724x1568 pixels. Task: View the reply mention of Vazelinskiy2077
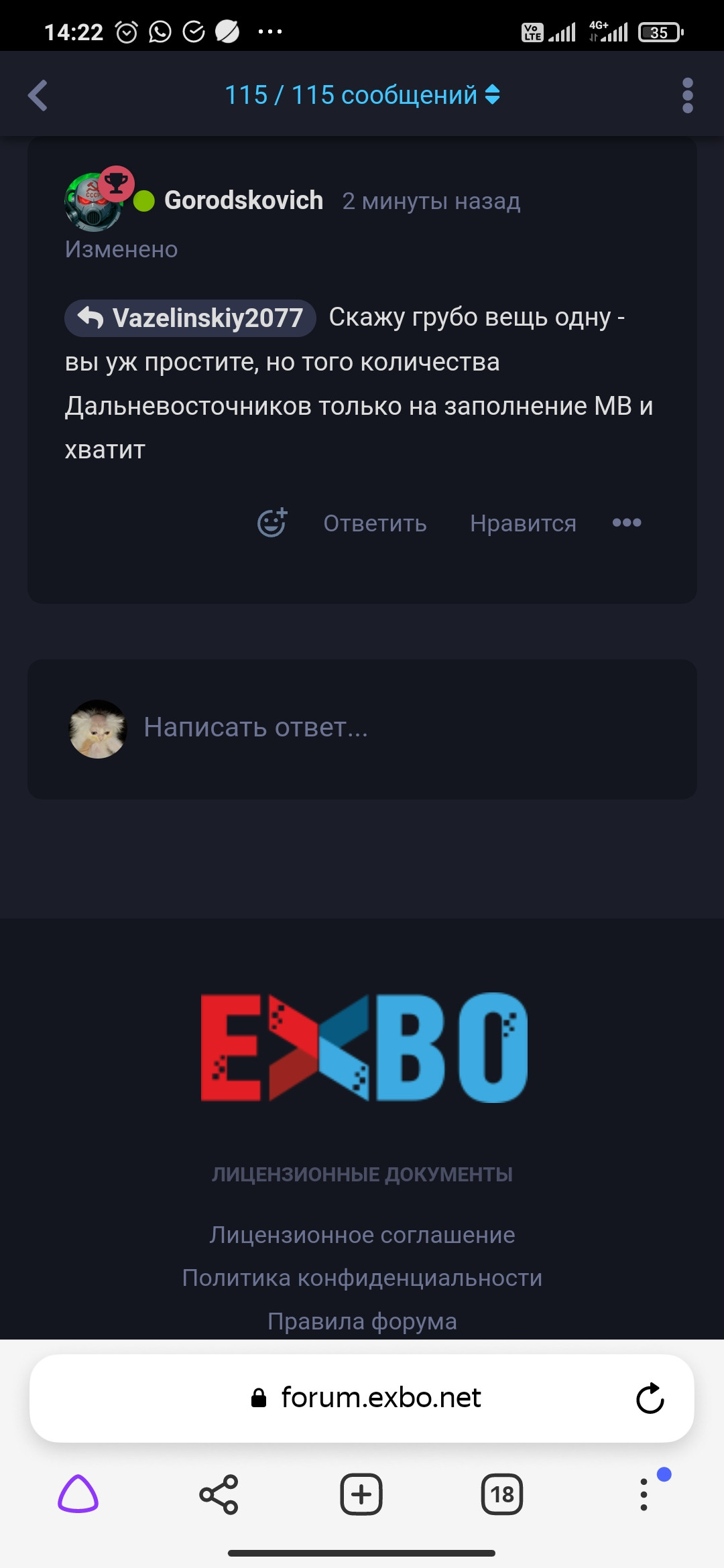coord(191,318)
